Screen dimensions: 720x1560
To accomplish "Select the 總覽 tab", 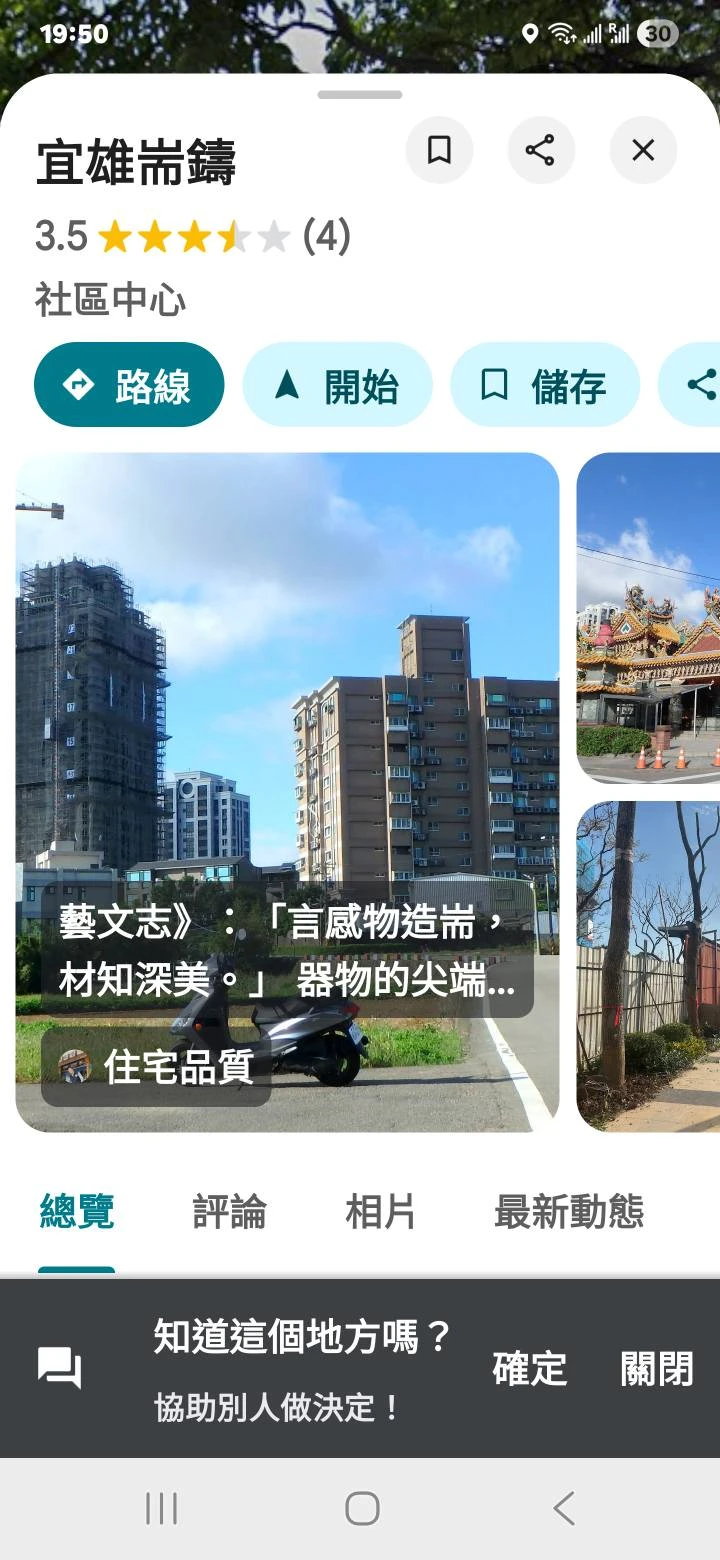I will tap(77, 1212).
